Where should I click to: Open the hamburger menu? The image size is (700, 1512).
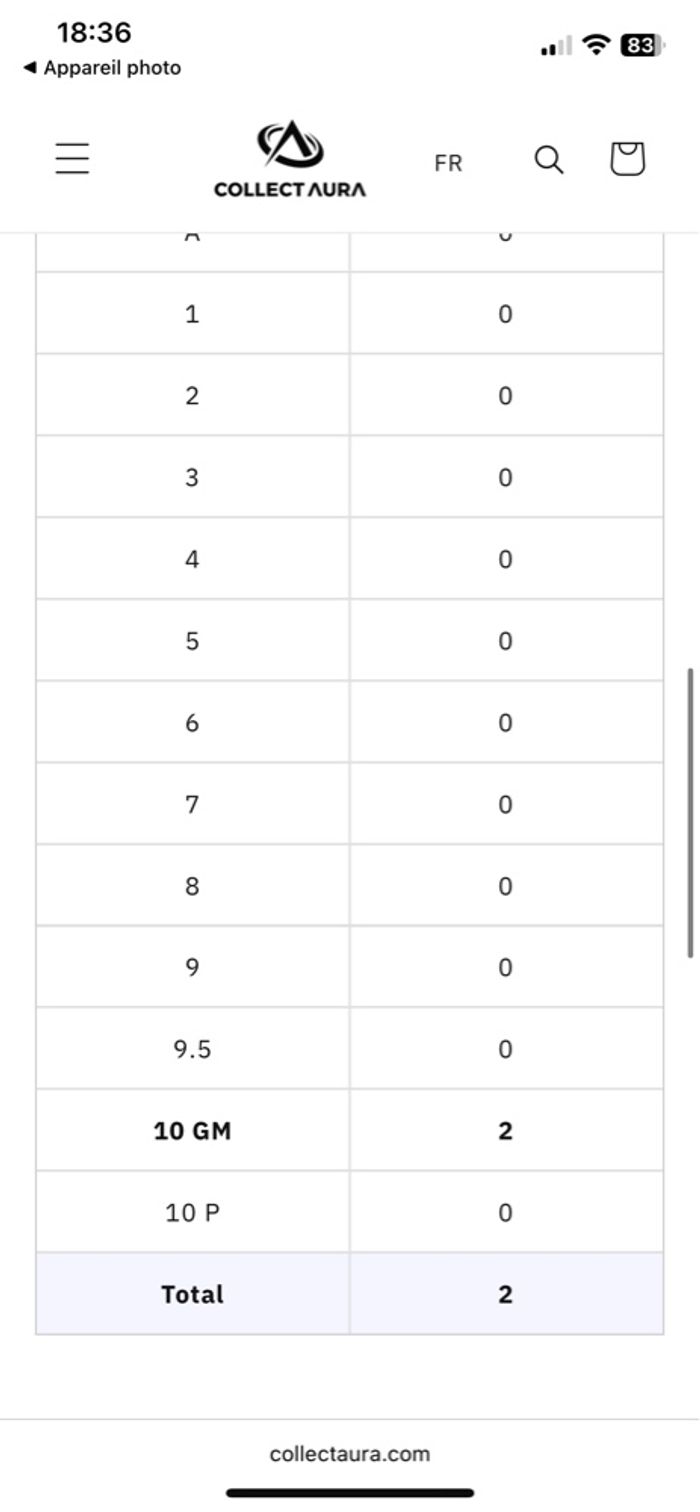click(72, 159)
